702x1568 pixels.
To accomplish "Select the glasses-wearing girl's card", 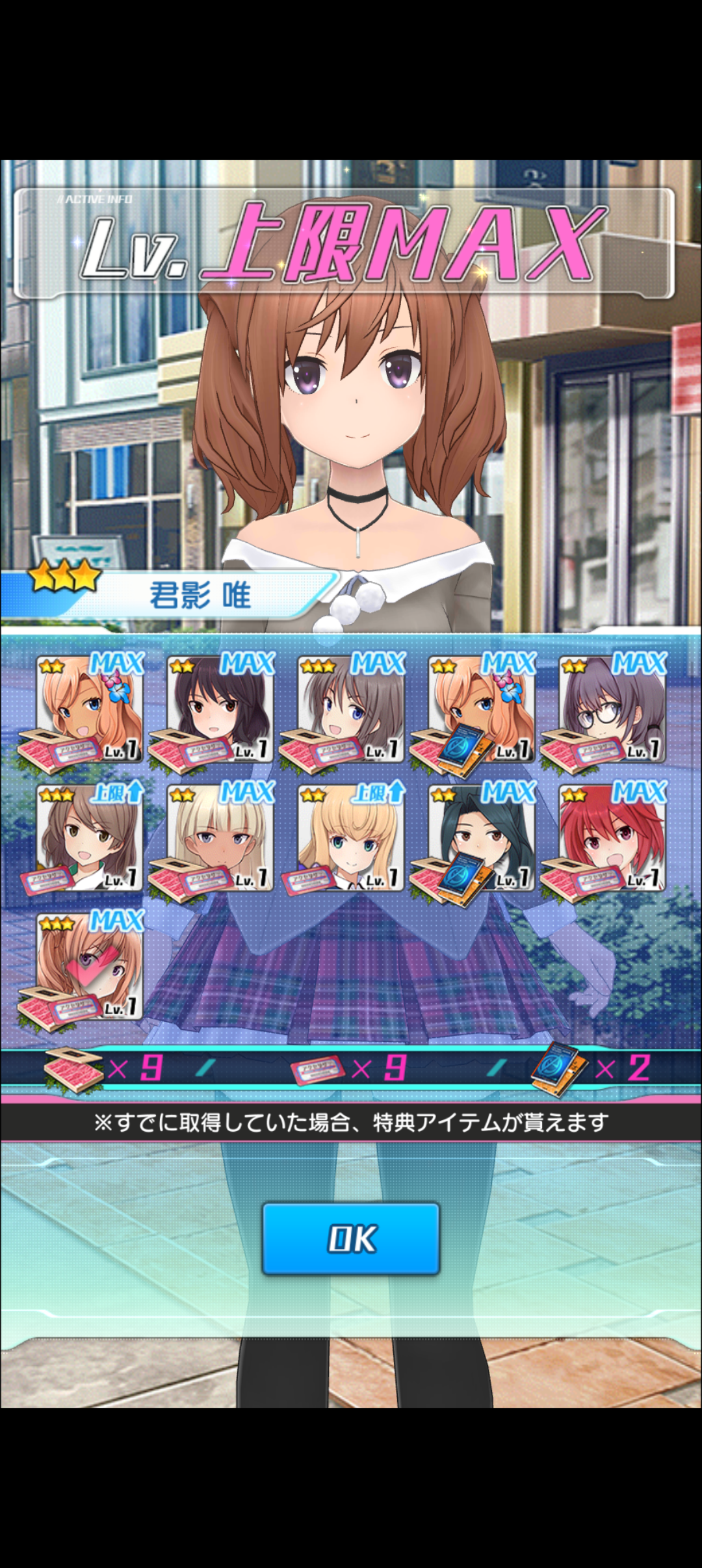I will (x=613, y=709).
